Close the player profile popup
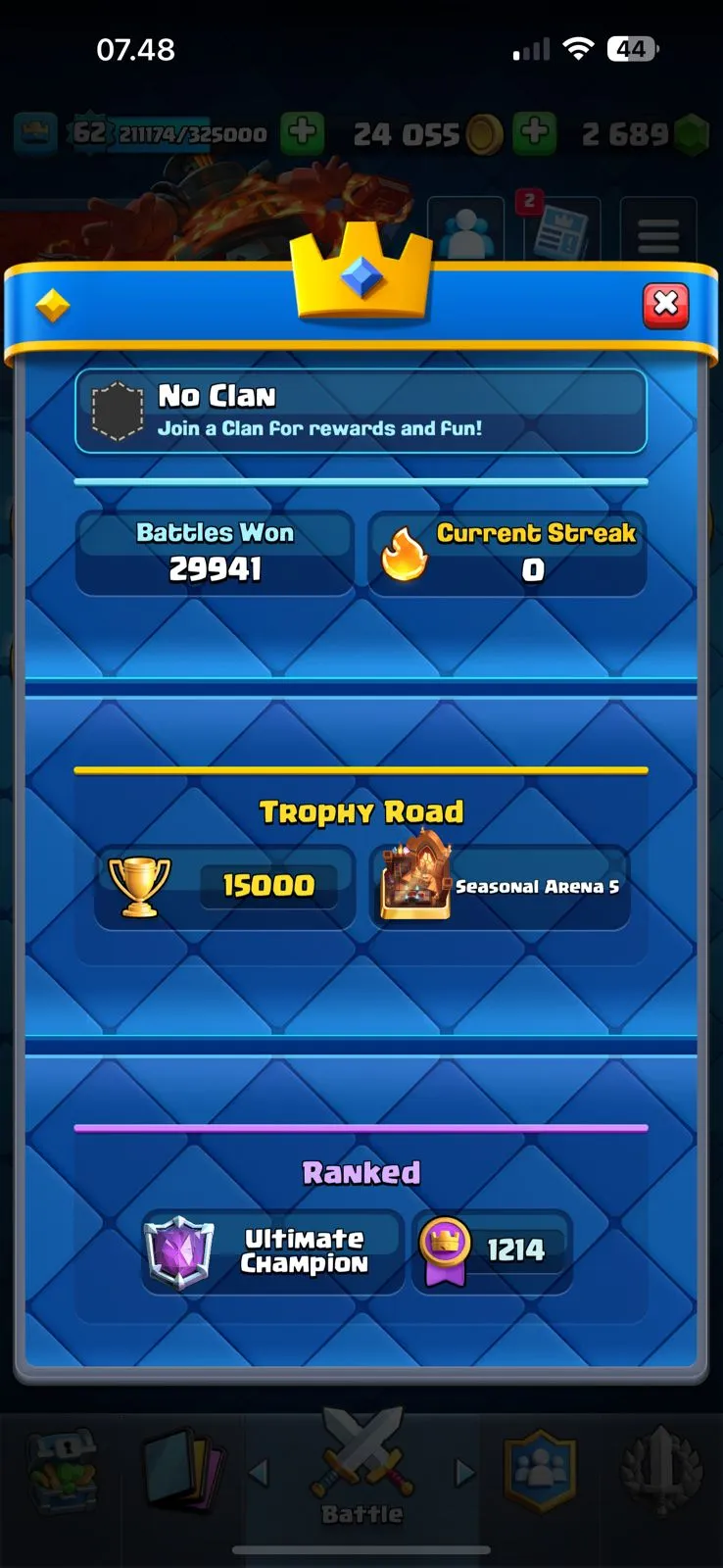Image resolution: width=723 pixels, height=1568 pixels. tap(665, 305)
